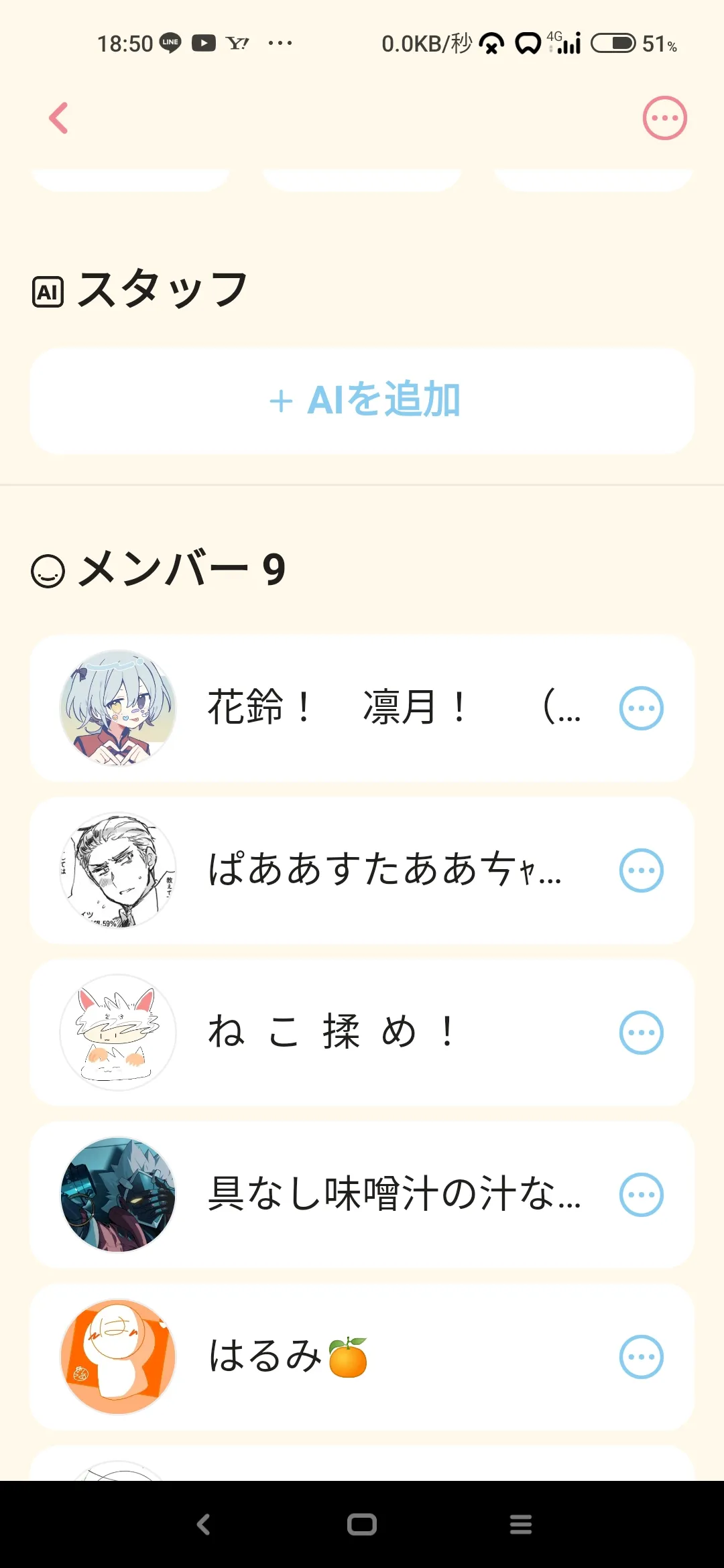Open options for ぱああすたああちゃ…
Screen dimensions: 724x1568
tap(641, 870)
